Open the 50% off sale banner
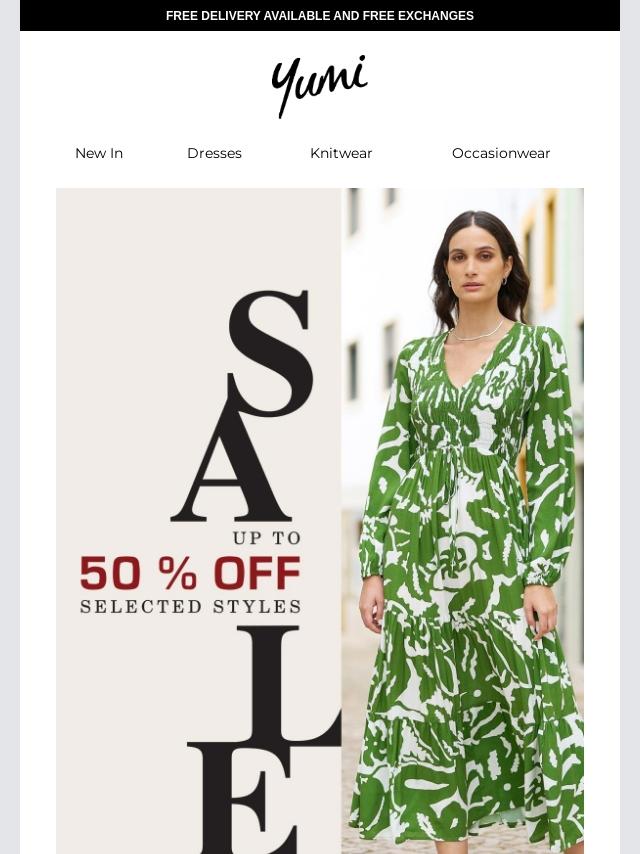This screenshot has width=640, height=854. tap(320, 520)
